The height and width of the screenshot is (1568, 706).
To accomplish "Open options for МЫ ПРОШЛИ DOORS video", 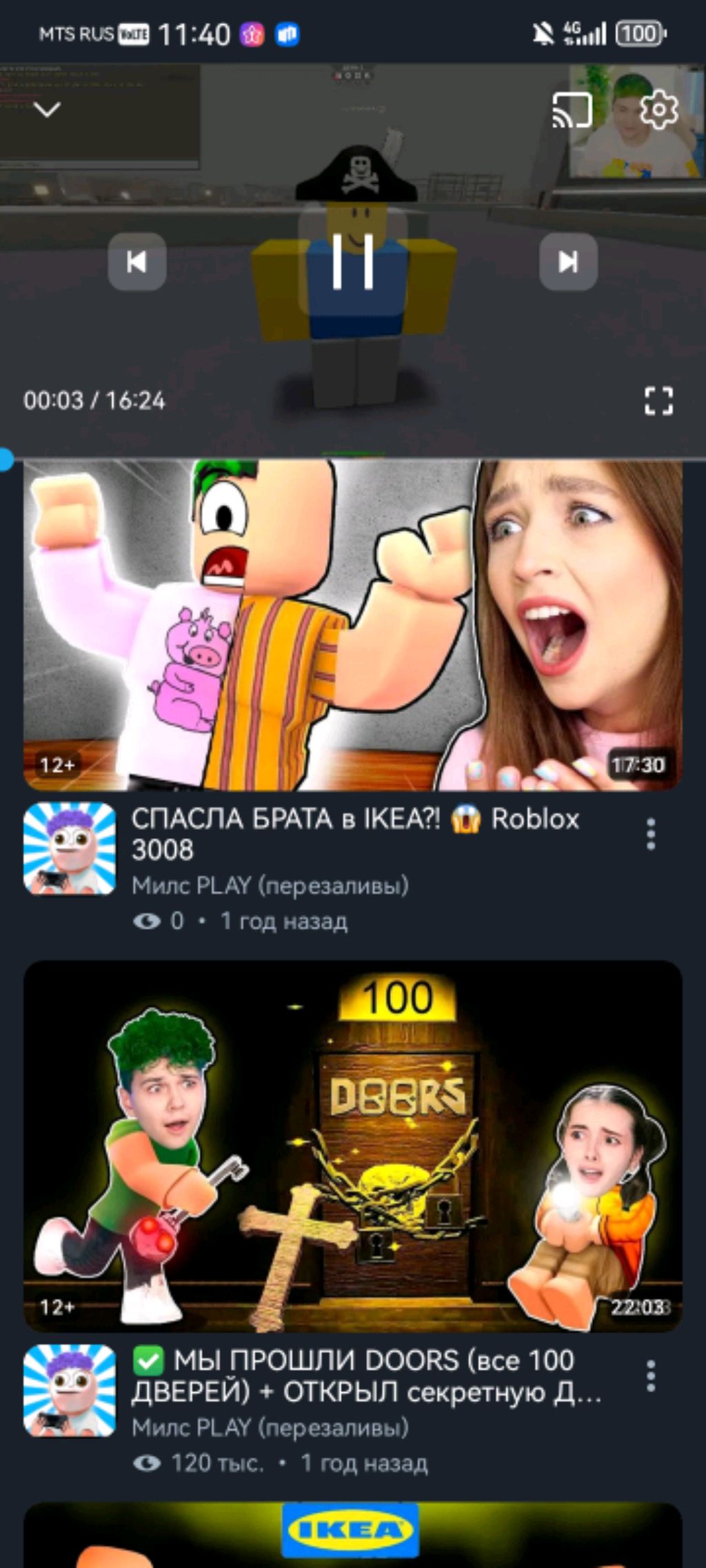I will click(650, 1376).
